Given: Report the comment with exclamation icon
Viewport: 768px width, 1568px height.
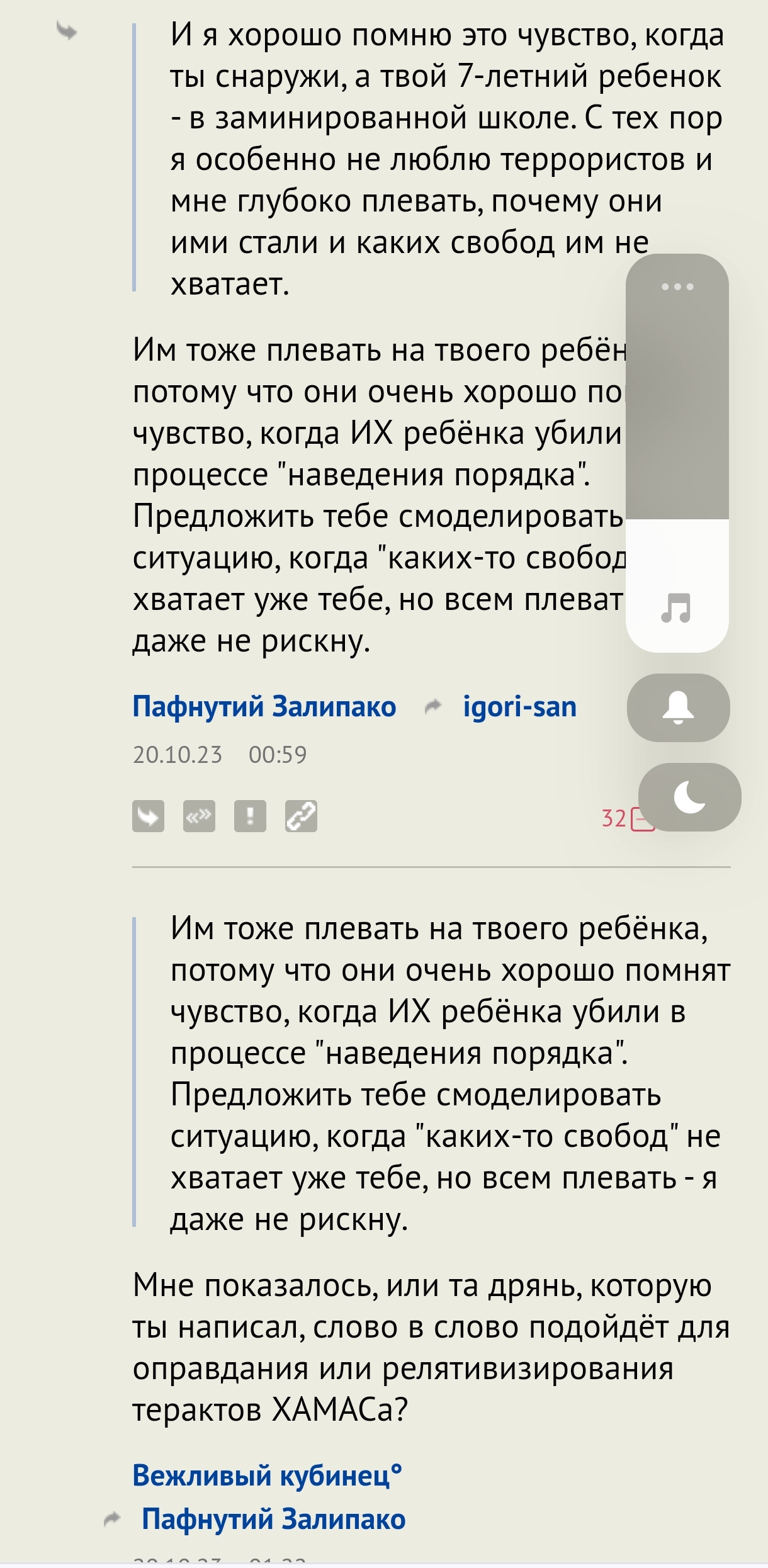Looking at the screenshot, I should point(250,816).
